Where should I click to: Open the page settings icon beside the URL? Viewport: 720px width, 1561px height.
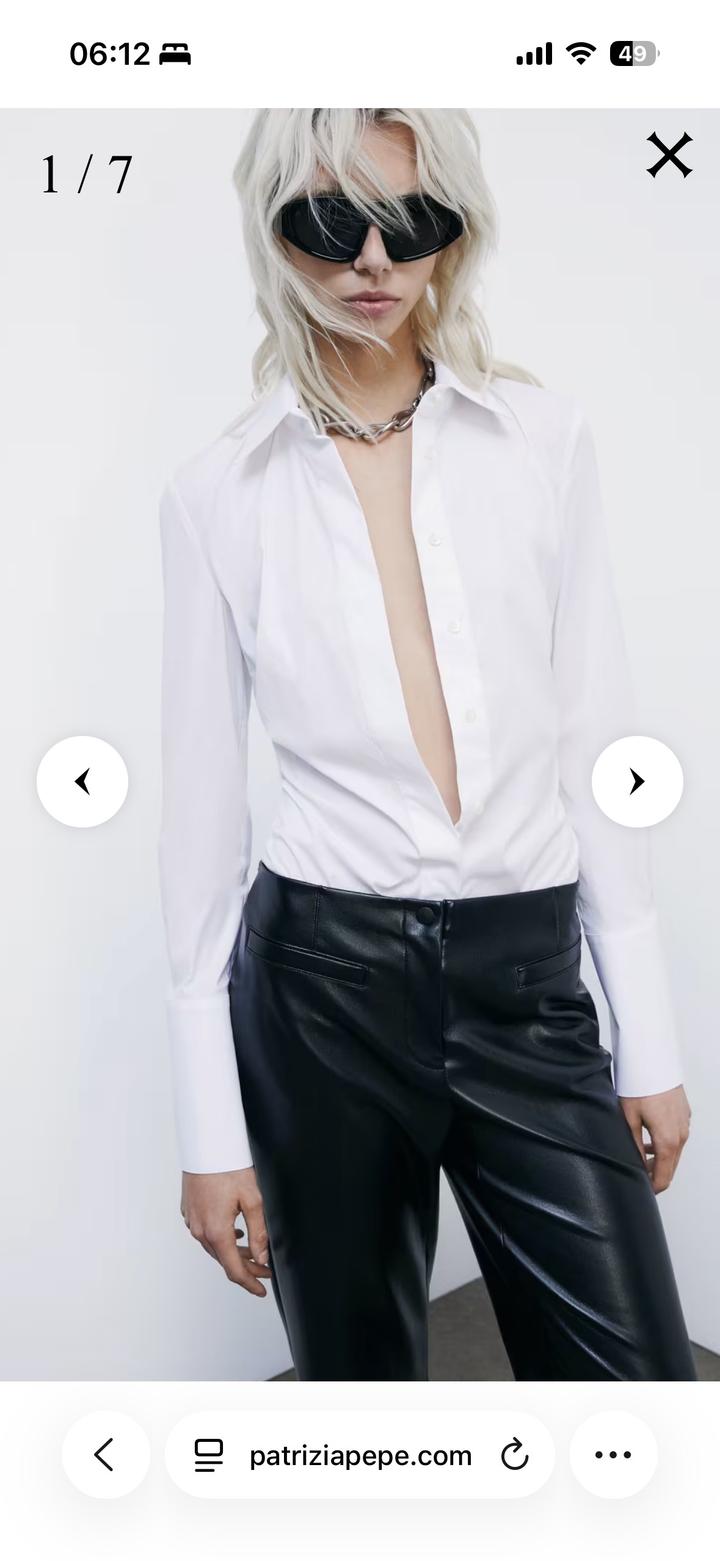[209, 1455]
